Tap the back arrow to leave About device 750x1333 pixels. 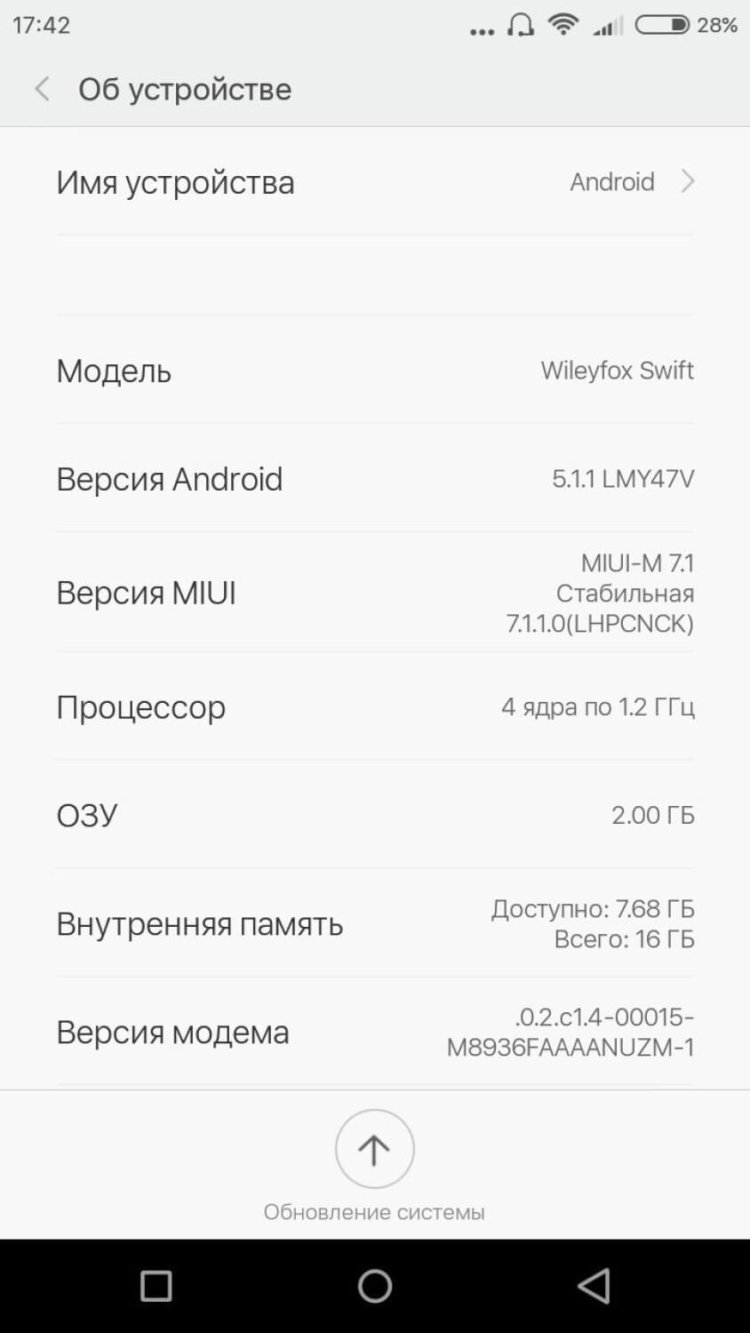[x=41, y=89]
